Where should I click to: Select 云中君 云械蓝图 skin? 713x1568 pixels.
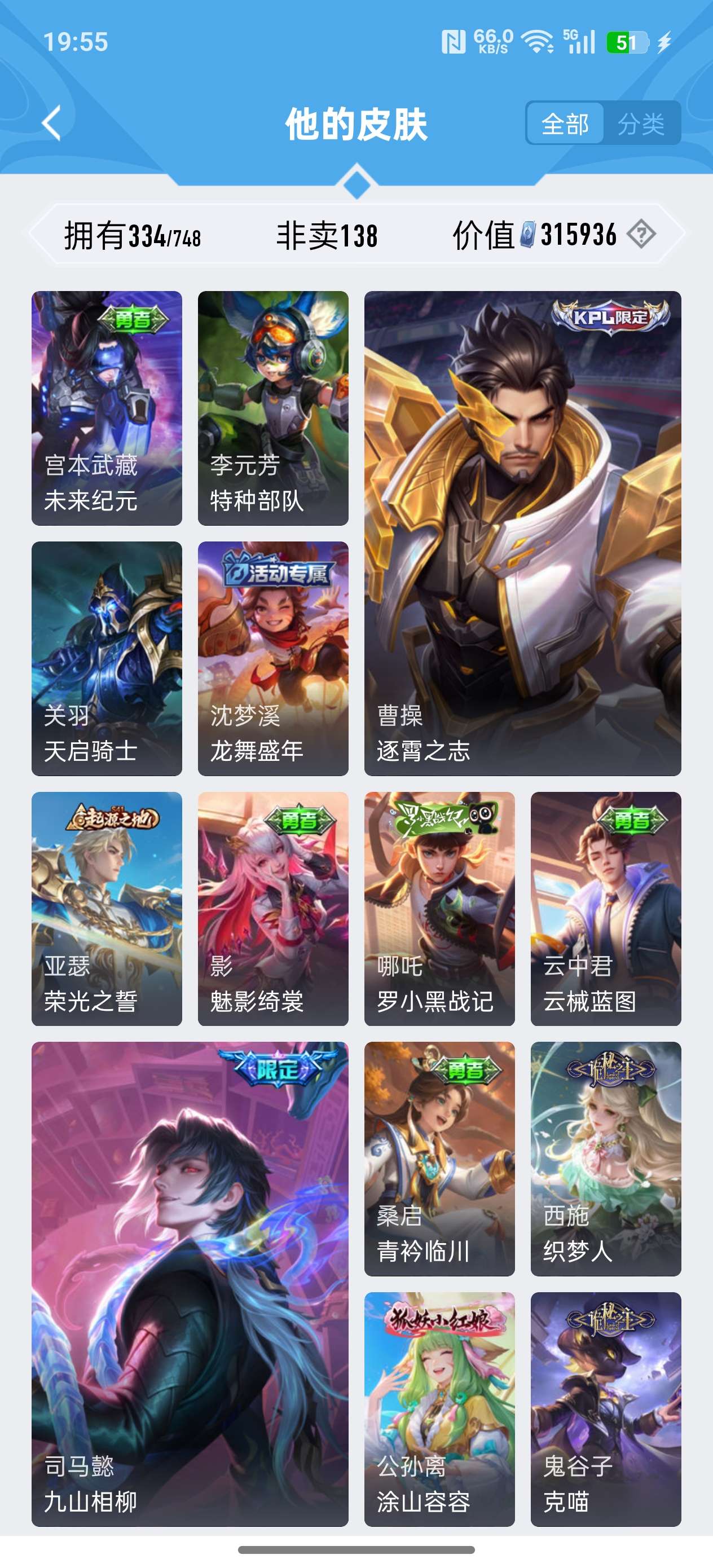tap(605, 908)
